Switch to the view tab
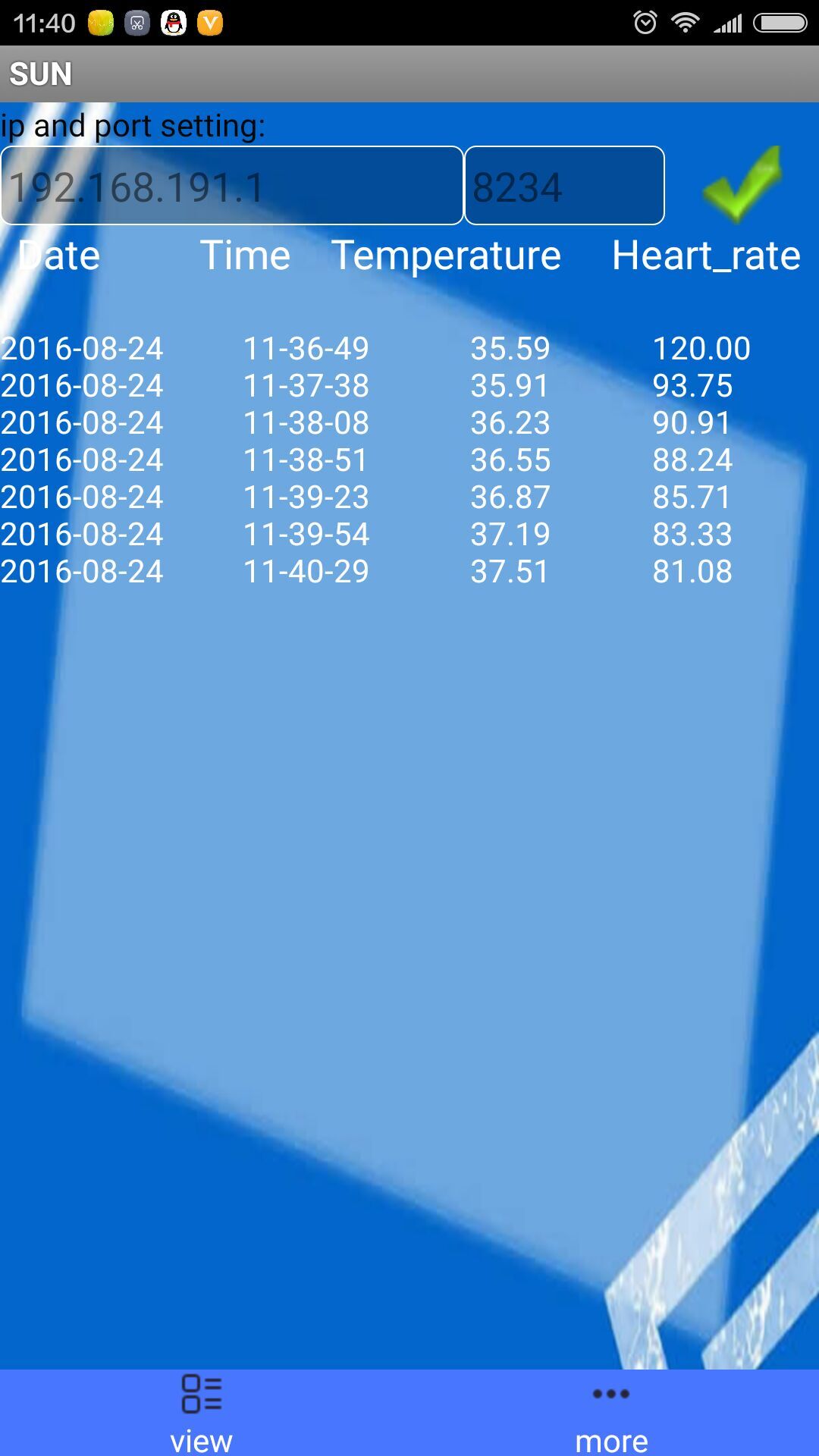This screenshot has height=1456, width=819. 202,1414
